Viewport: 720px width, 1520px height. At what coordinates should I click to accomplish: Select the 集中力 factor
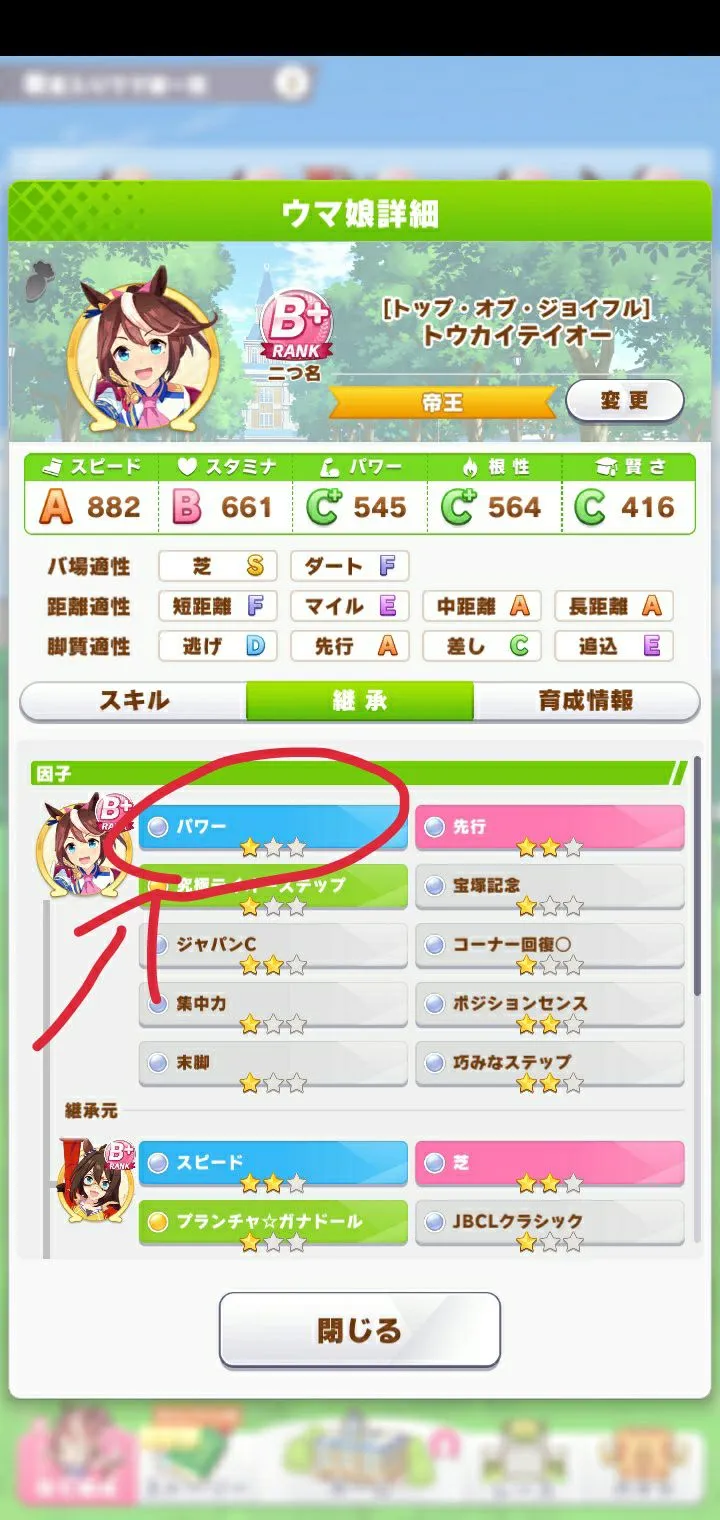click(273, 1004)
